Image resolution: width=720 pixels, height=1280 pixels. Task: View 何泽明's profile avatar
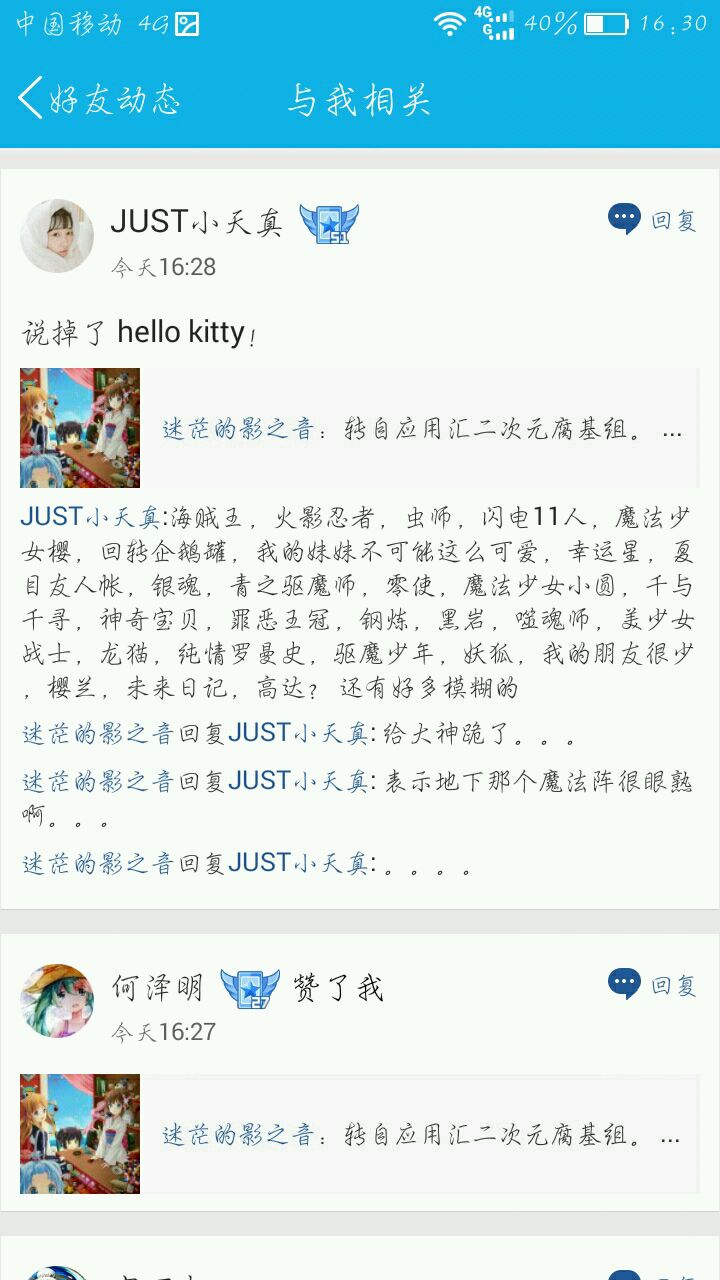click(x=57, y=1000)
